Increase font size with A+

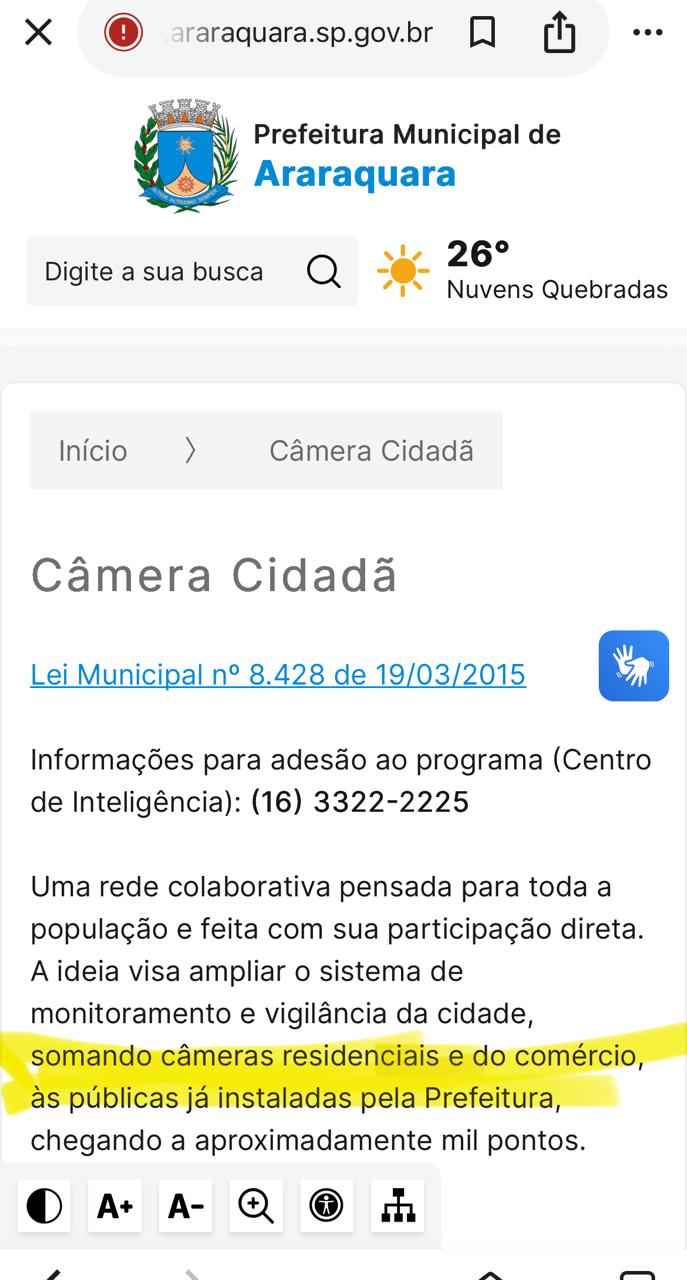pos(115,1206)
